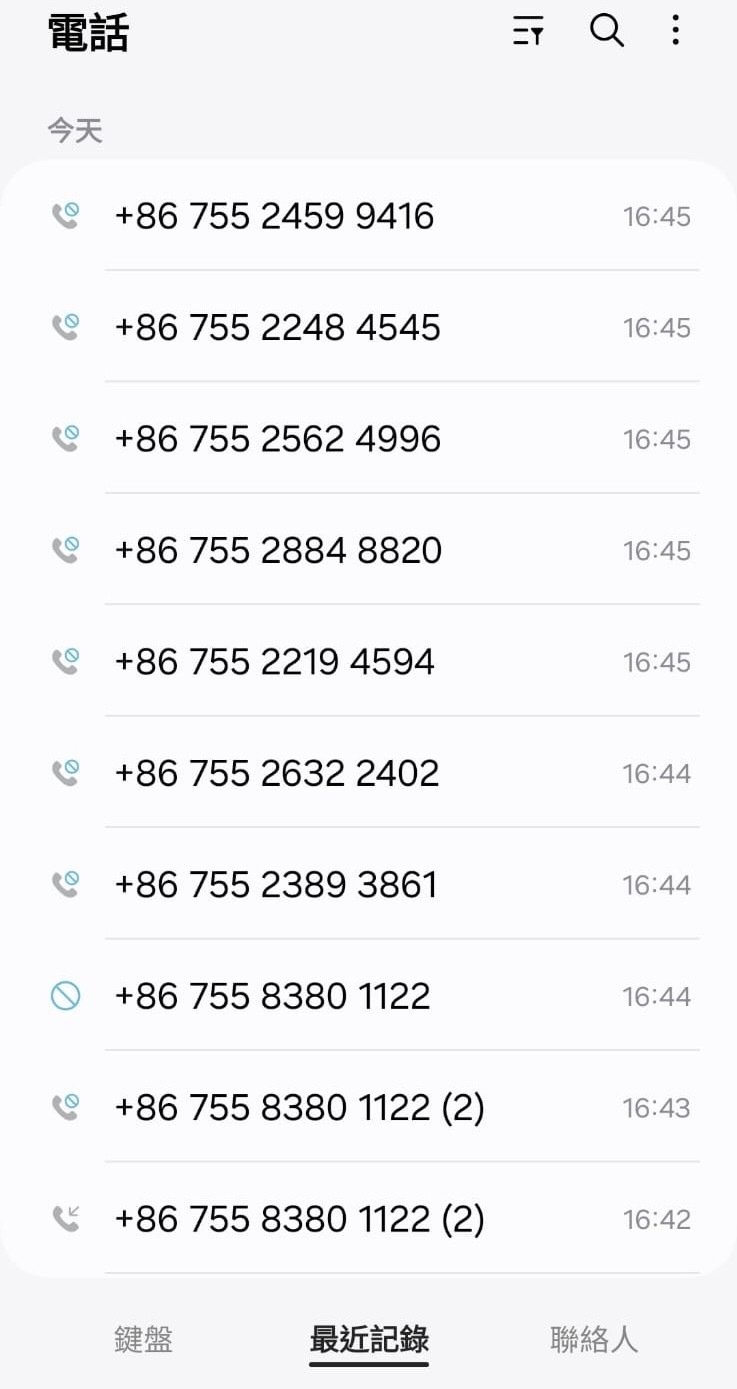Open the 16:44 entry for +86 755 8380 1122
Viewport: 737px width, 1389px height.
pyautogui.click(x=368, y=996)
